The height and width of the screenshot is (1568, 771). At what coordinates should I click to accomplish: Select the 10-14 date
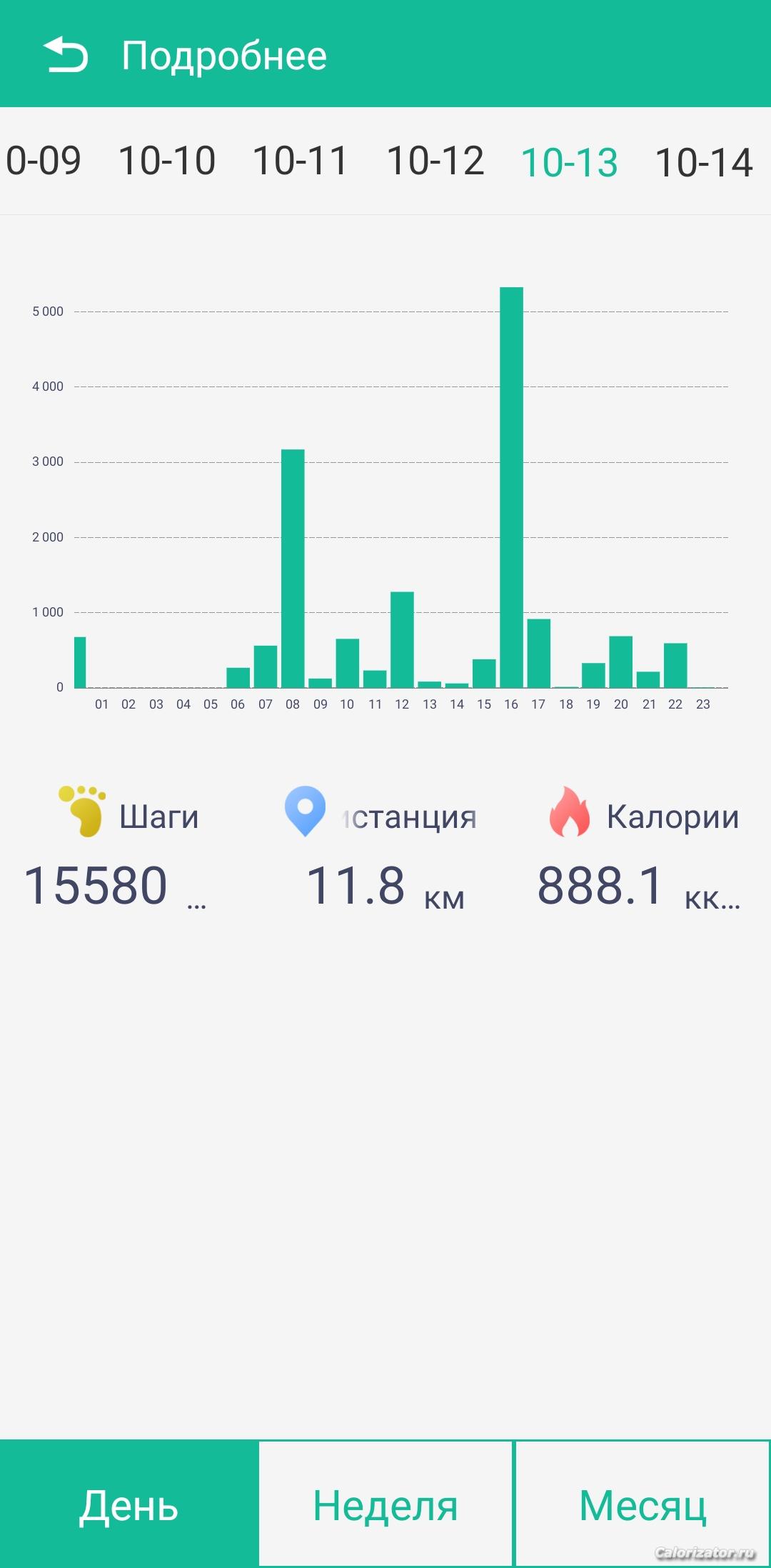pos(704,162)
